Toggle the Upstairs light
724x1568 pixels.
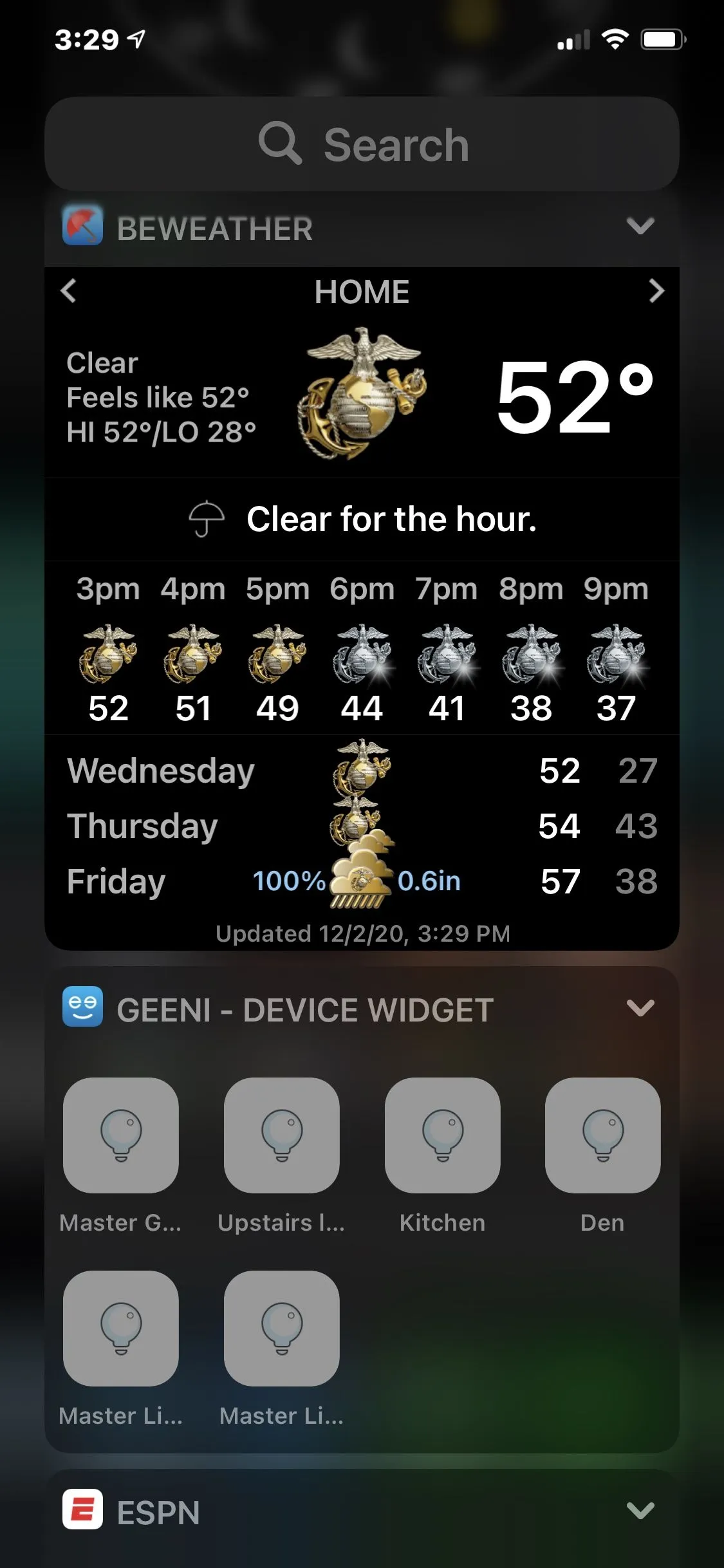pyautogui.click(x=281, y=1135)
